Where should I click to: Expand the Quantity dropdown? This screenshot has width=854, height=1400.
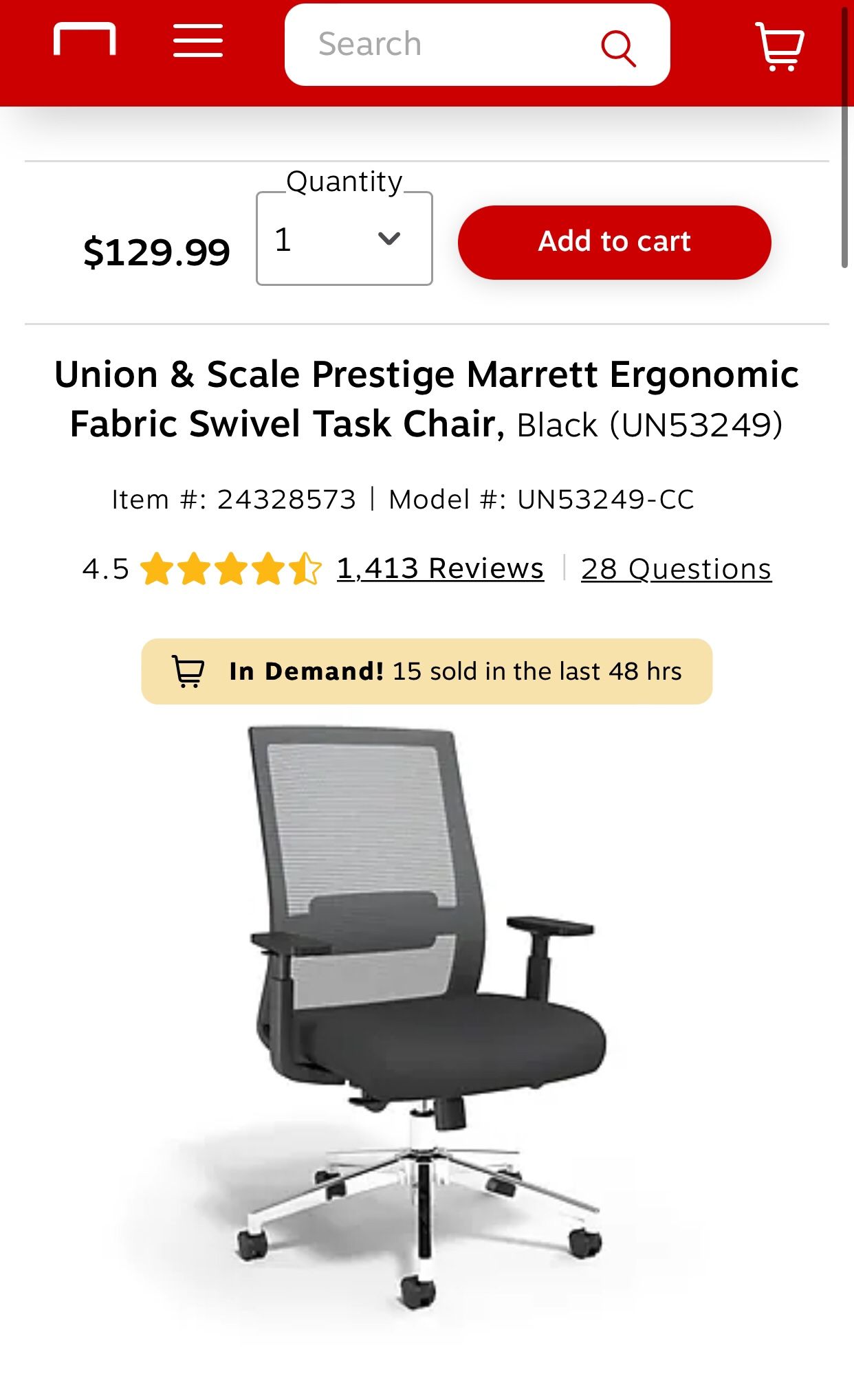[x=344, y=238]
